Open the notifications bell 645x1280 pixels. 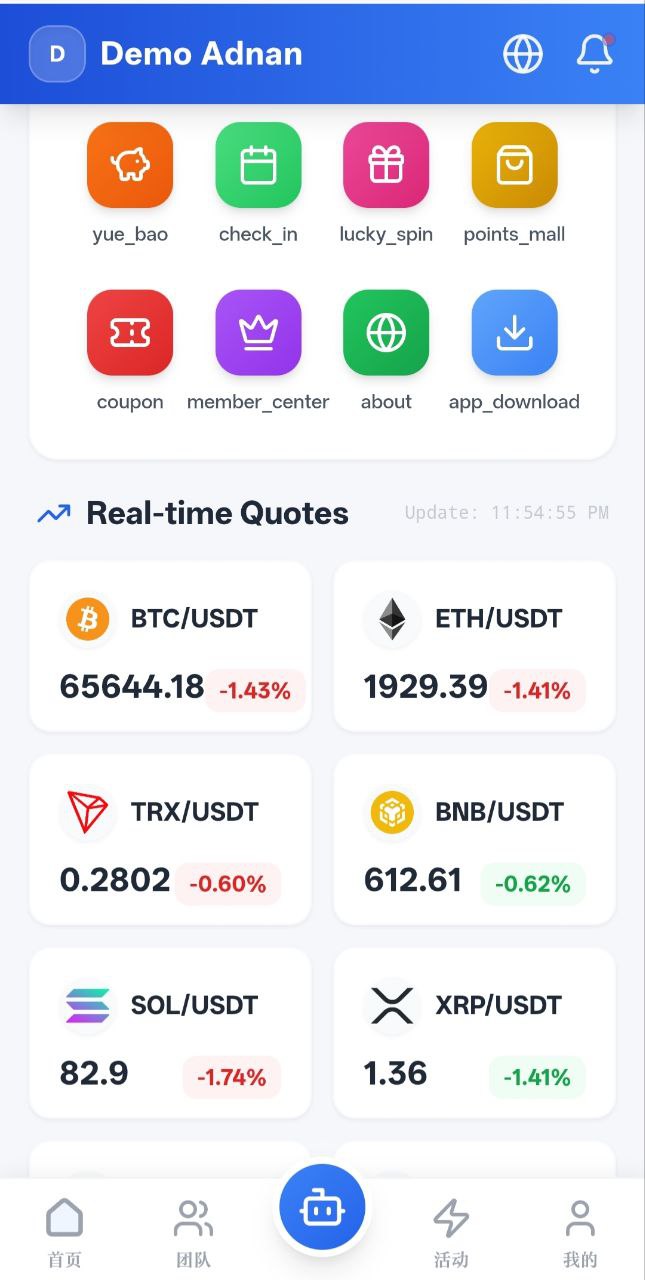(x=595, y=54)
